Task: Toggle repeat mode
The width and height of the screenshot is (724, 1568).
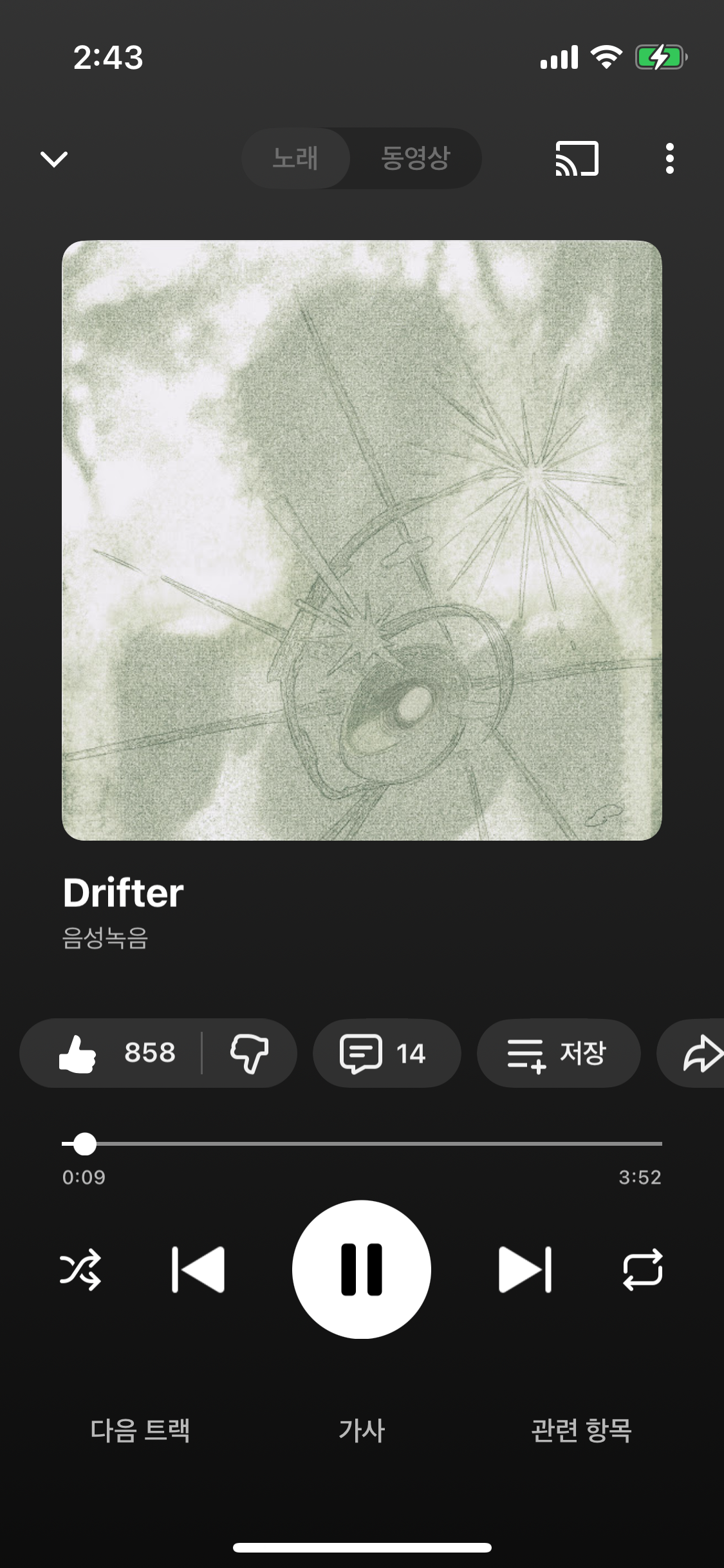Action: pyautogui.click(x=643, y=1269)
